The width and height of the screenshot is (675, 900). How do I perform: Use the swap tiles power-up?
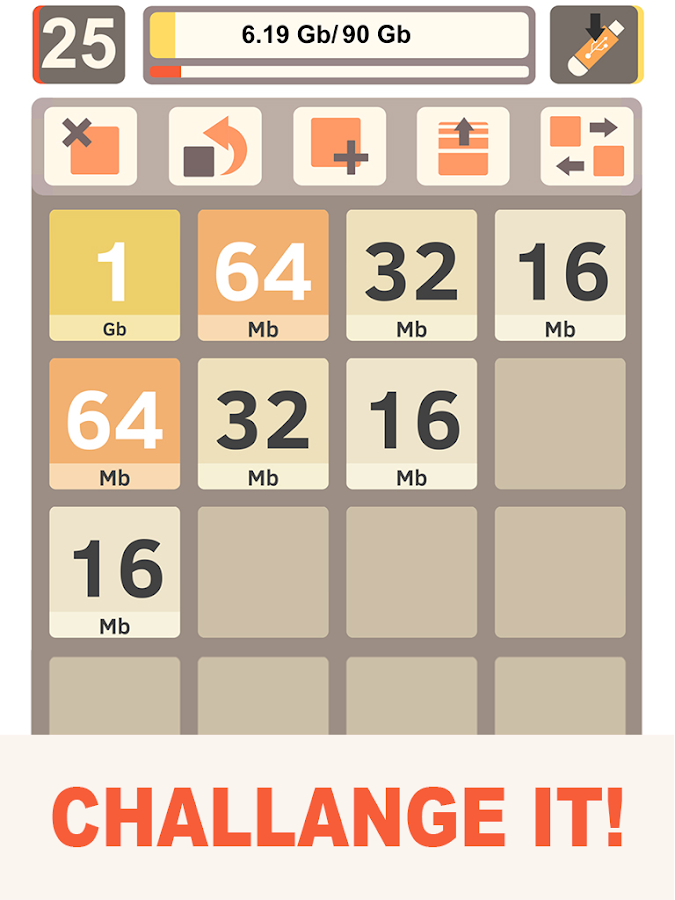click(587, 146)
